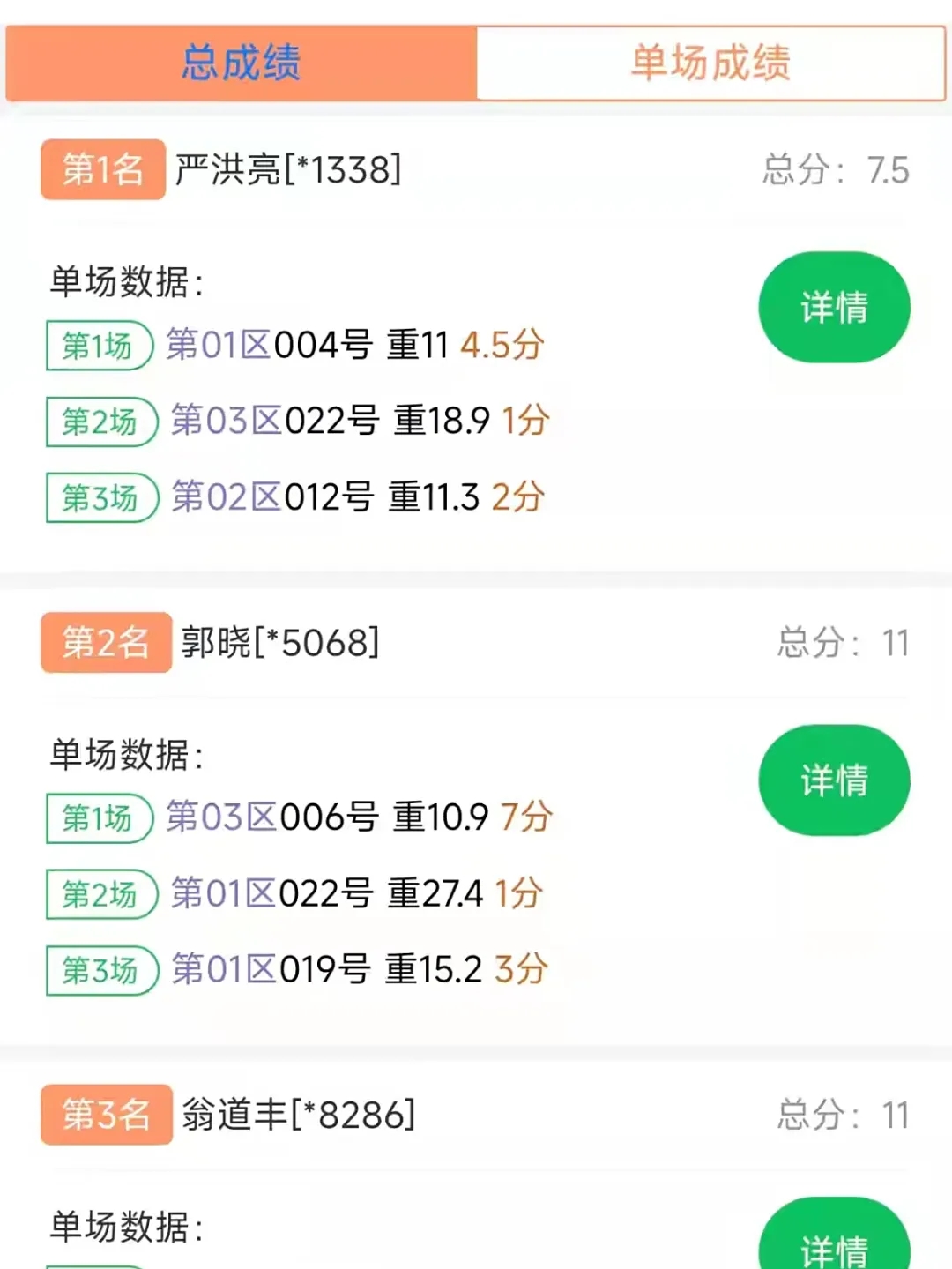Open 详情 for 严洪亮
Image resolution: width=952 pixels, height=1269 pixels.
[834, 308]
